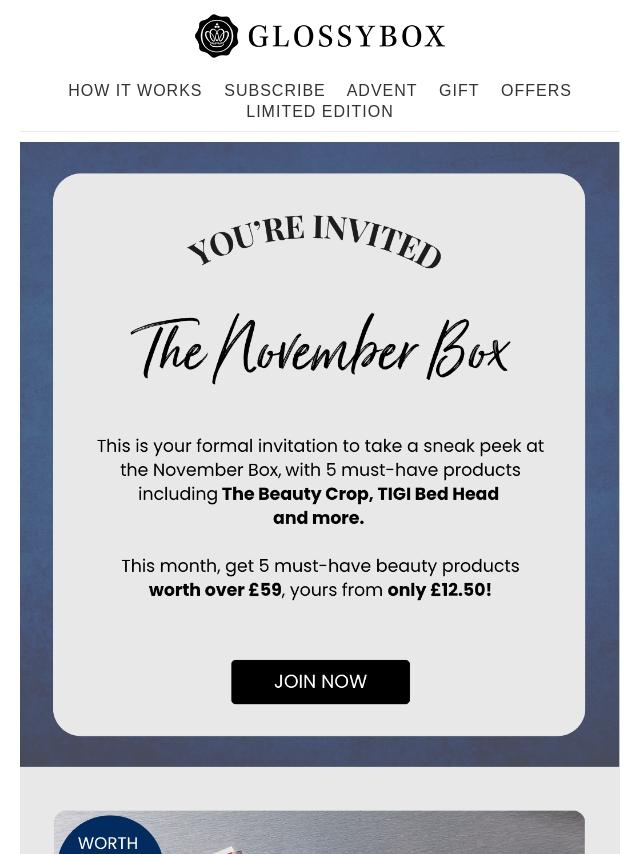
Task: Open the Glossybox logo home link
Action: [320, 37]
